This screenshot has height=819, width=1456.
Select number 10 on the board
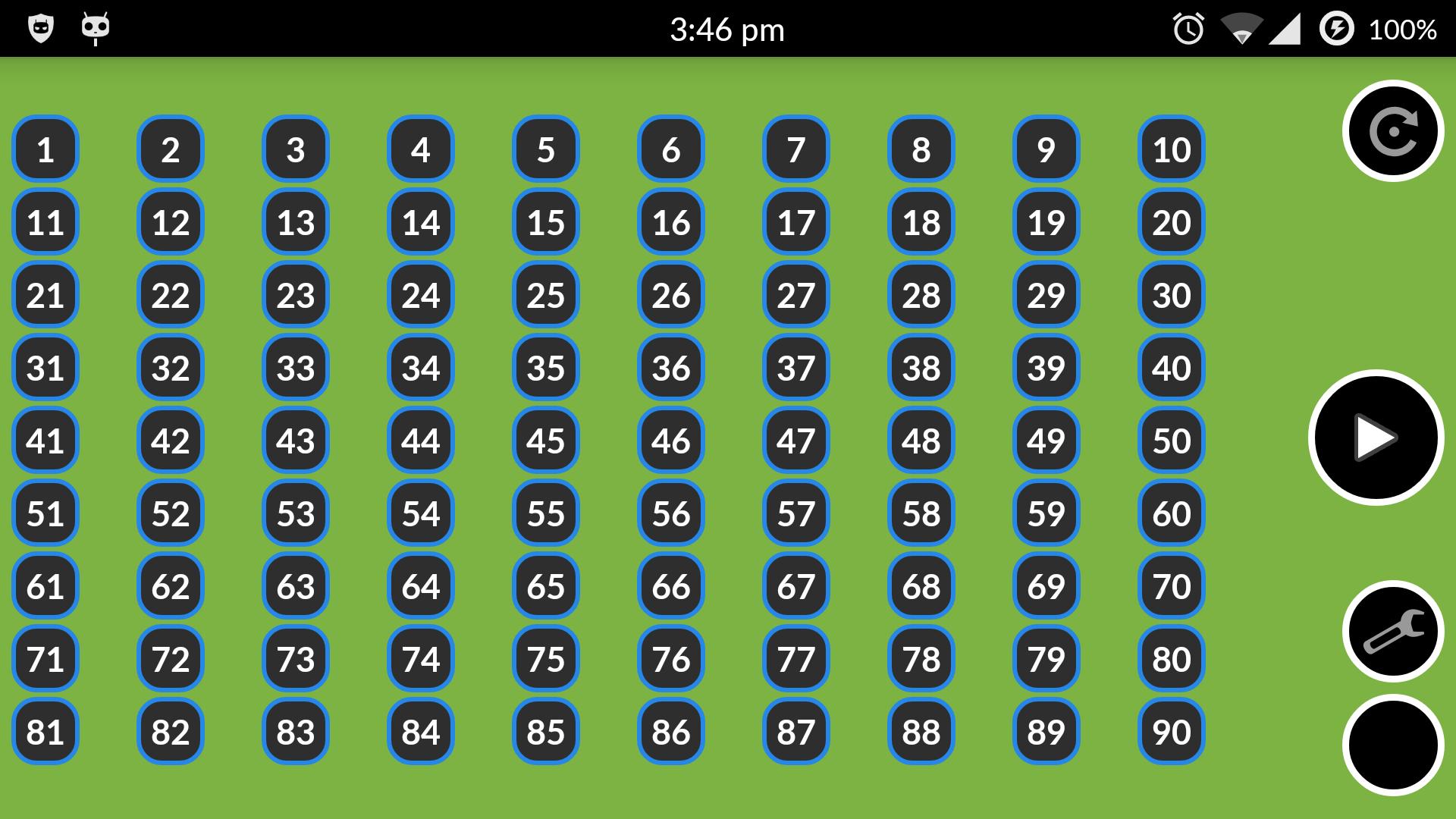click(x=1172, y=149)
